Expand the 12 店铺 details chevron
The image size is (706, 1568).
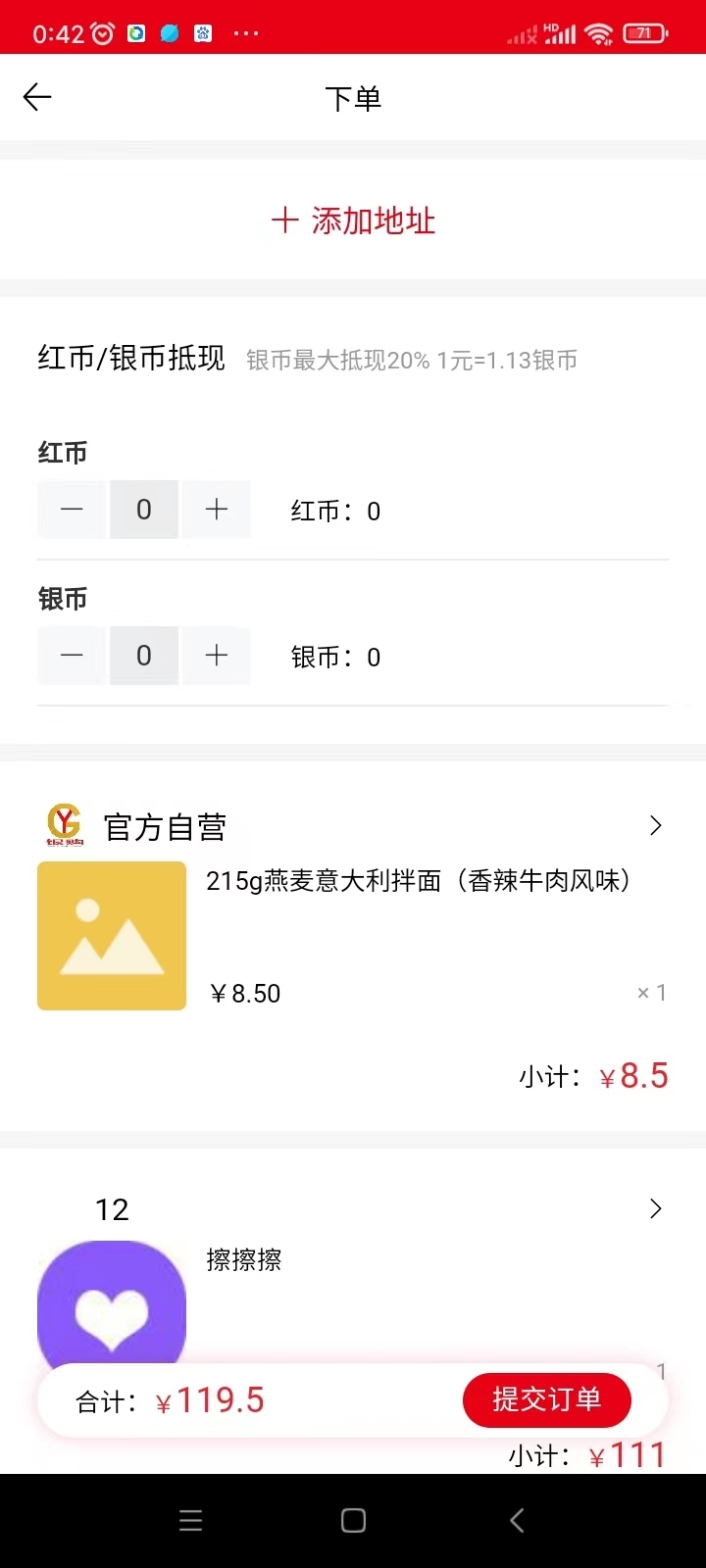click(655, 1208)
